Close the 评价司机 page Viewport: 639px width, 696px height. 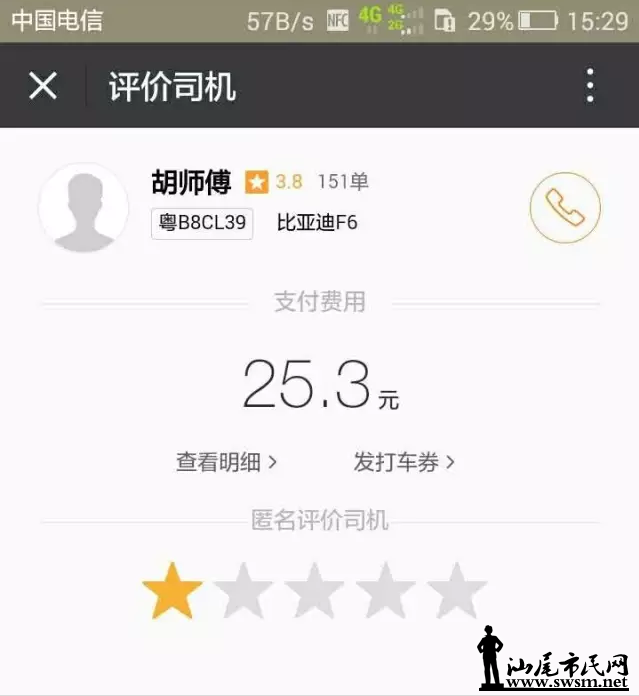click(43, 86)
